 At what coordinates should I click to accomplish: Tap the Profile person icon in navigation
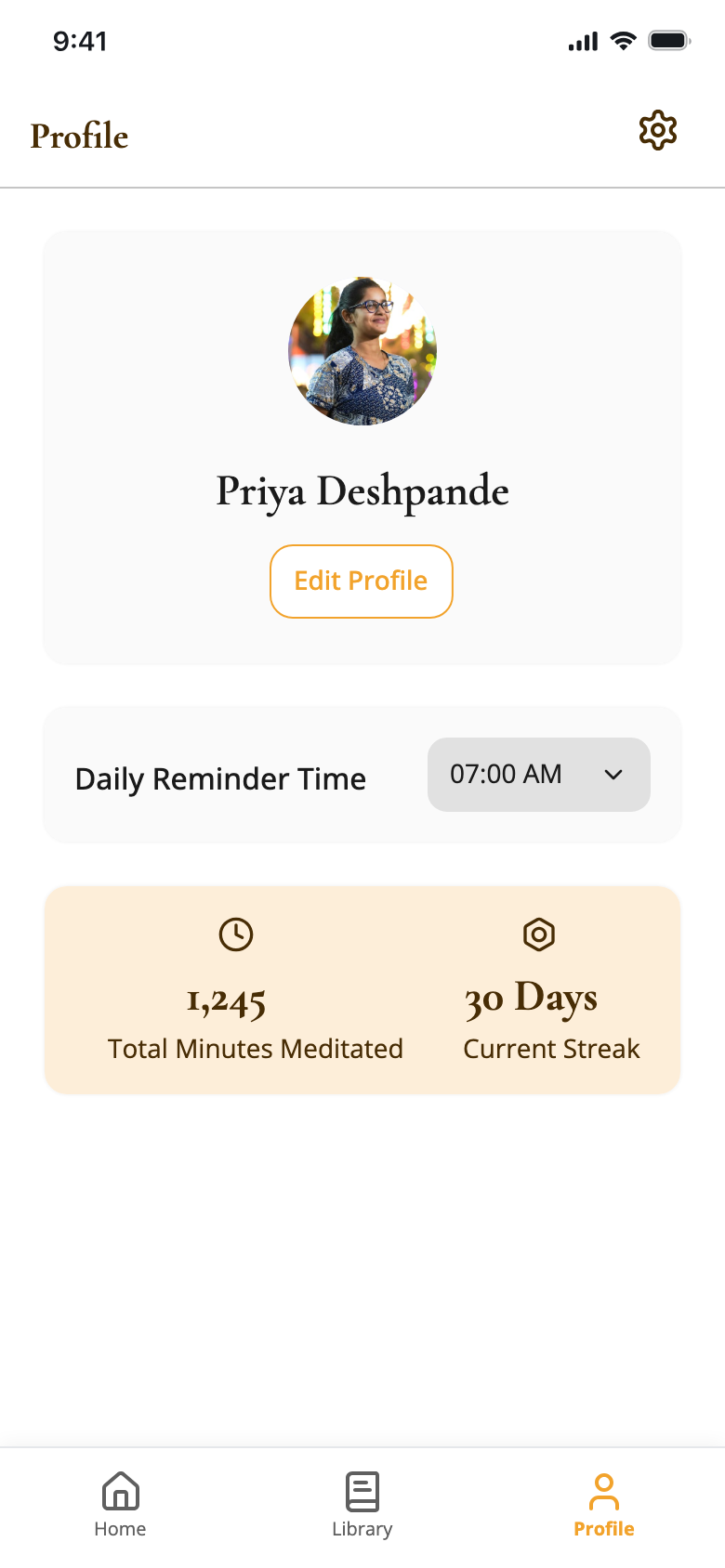coord(603,1484)
